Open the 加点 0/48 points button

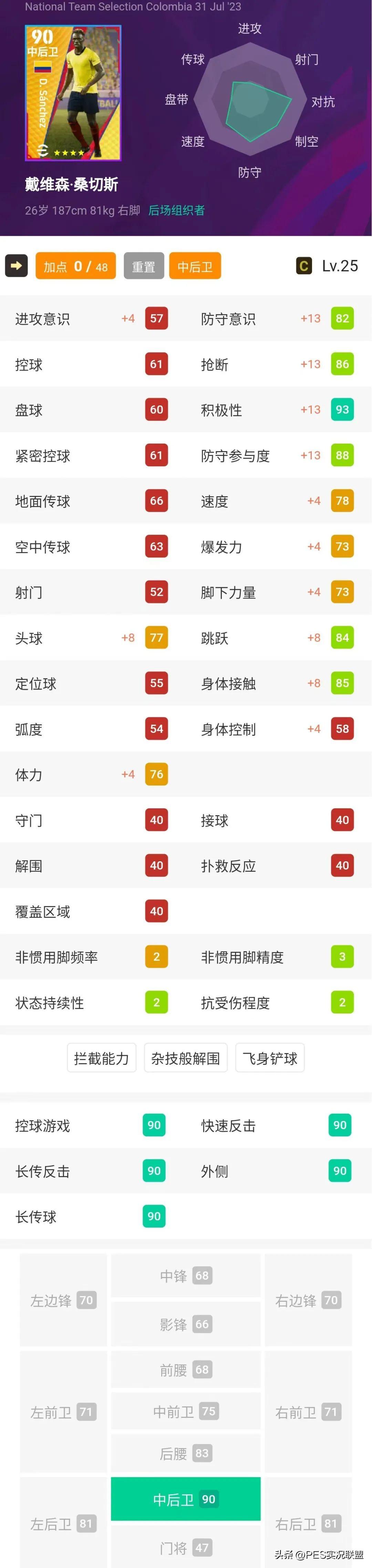tap(75, 266)
